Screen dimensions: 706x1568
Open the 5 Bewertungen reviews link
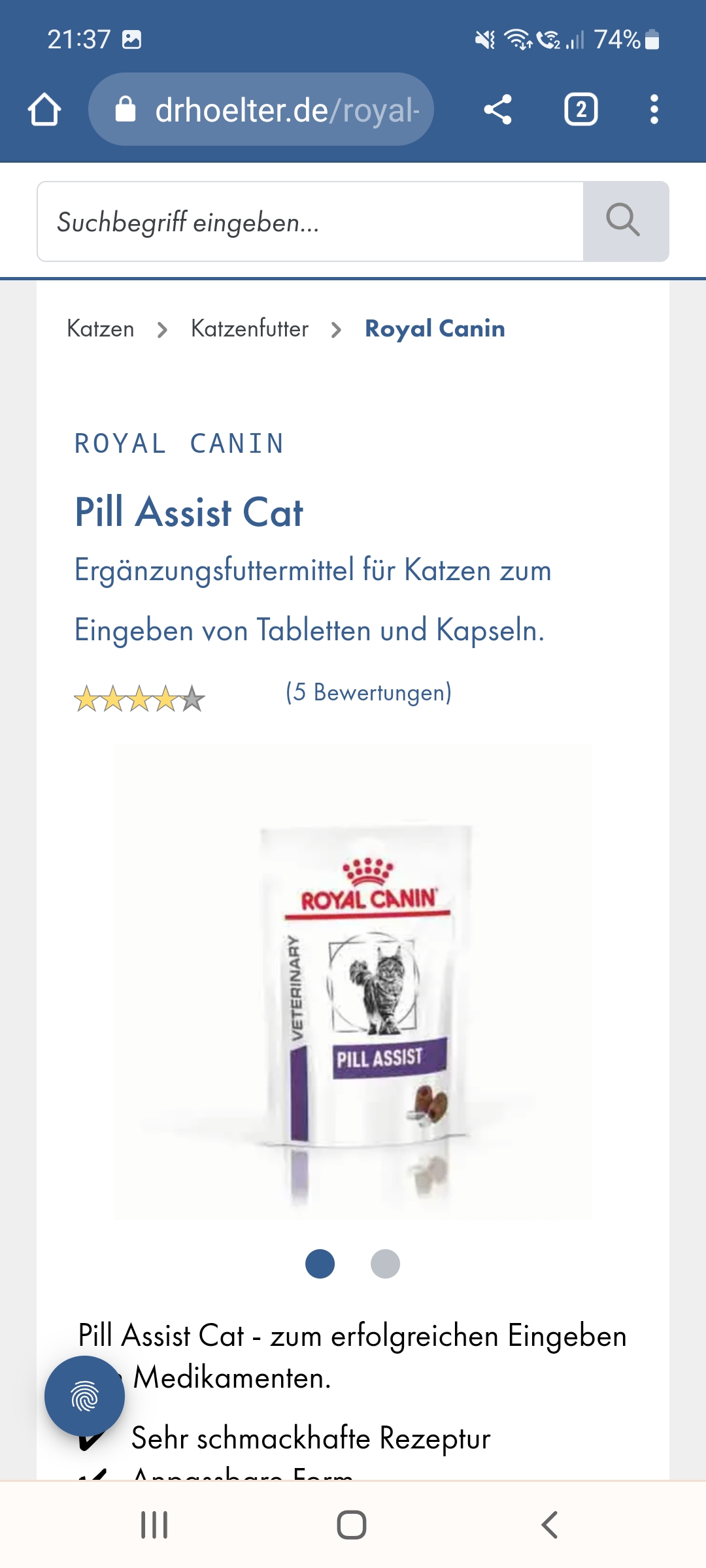point(369,693)
